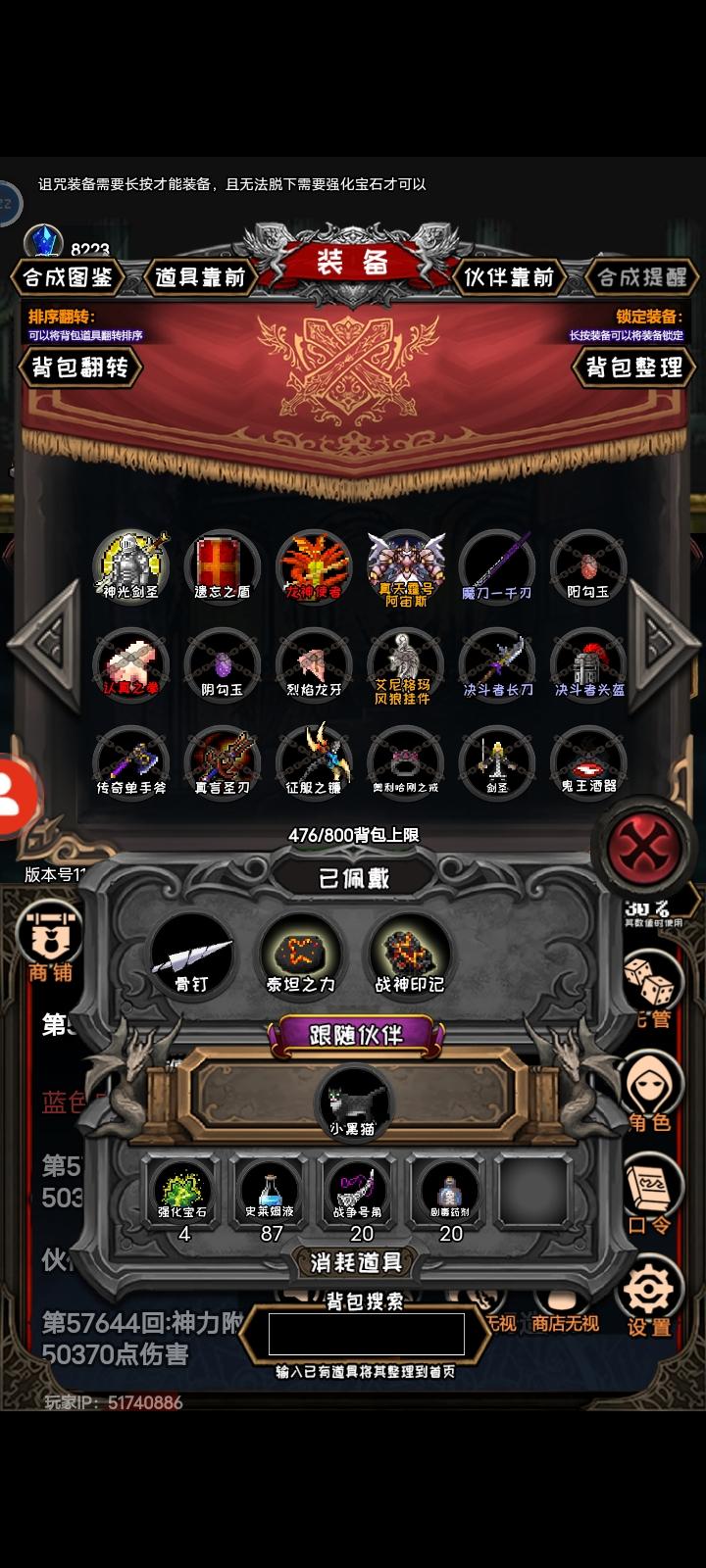706x1568 pixels.
Task: Inspect the 战神印记 equipped item
Action: 406,953
